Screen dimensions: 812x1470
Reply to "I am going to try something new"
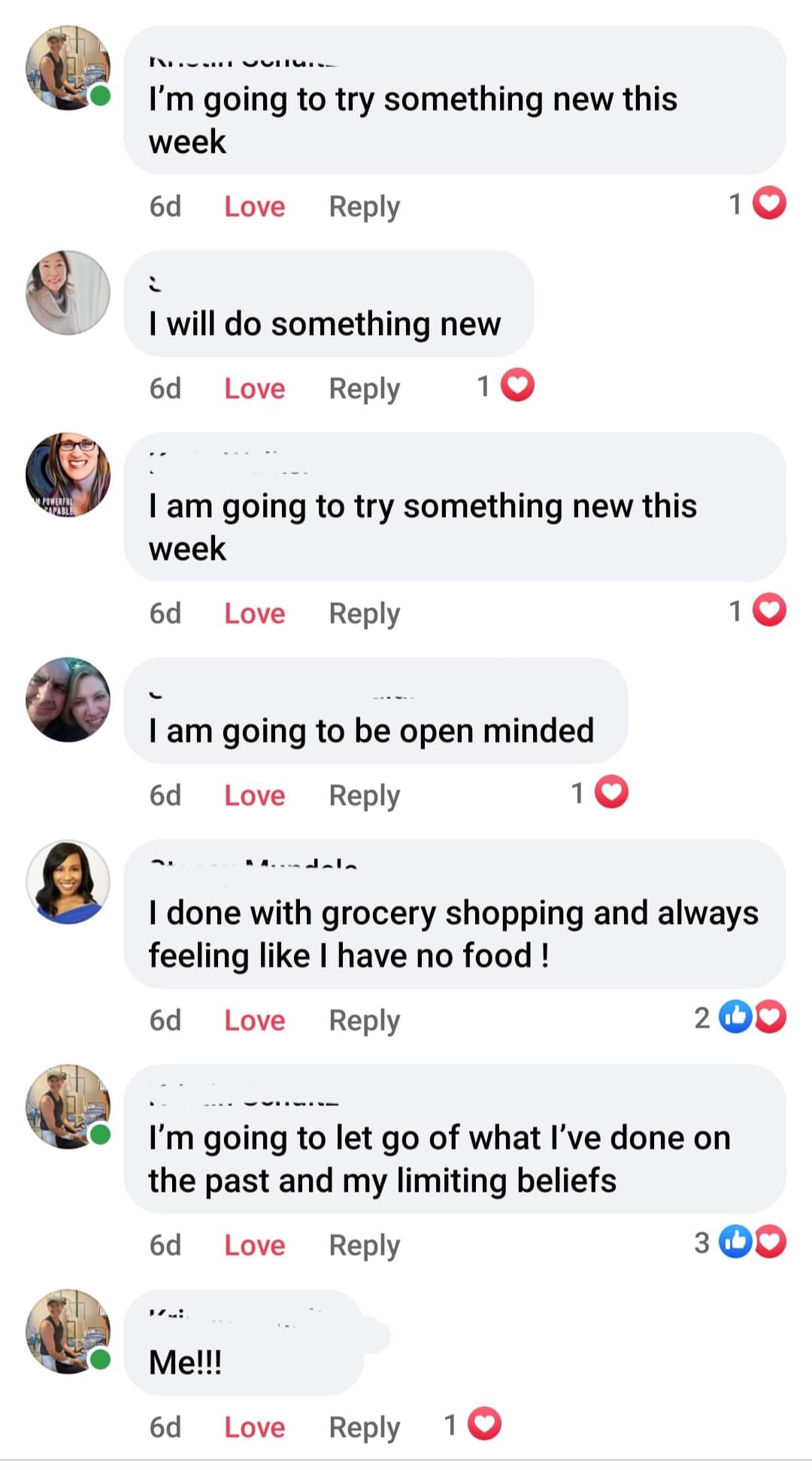364,614
